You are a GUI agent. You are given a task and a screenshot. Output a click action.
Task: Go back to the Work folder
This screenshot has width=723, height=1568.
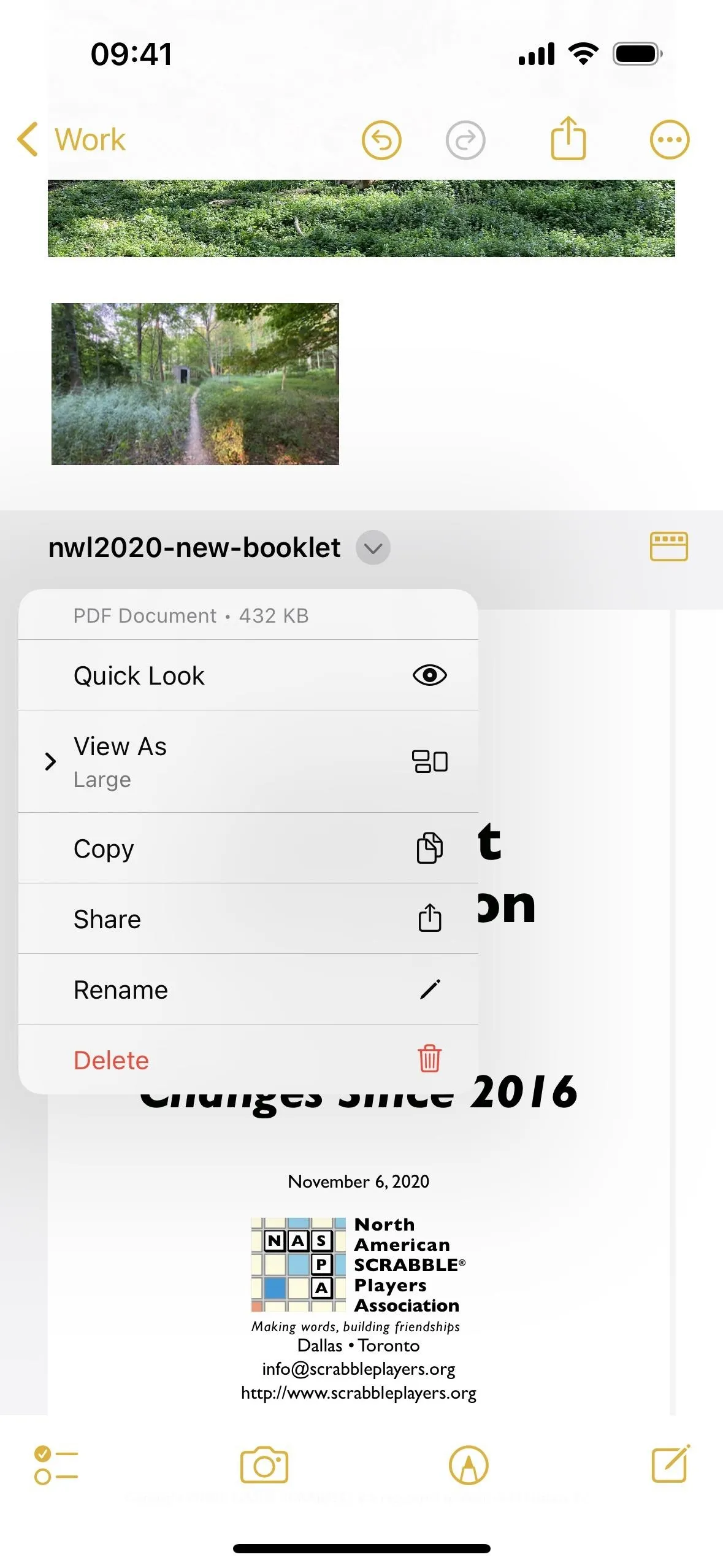71,140
